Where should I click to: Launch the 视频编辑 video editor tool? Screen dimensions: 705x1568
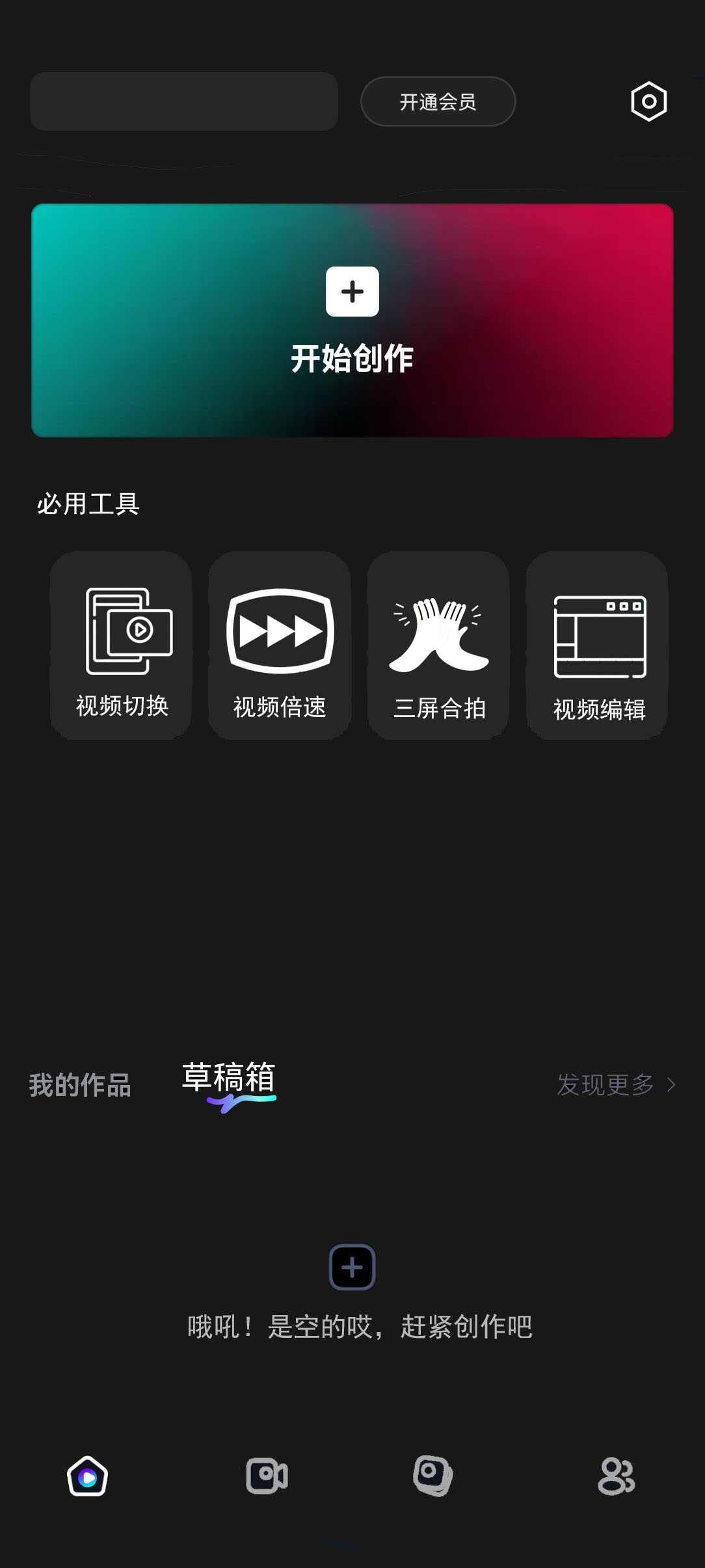[x=597, y=647]
